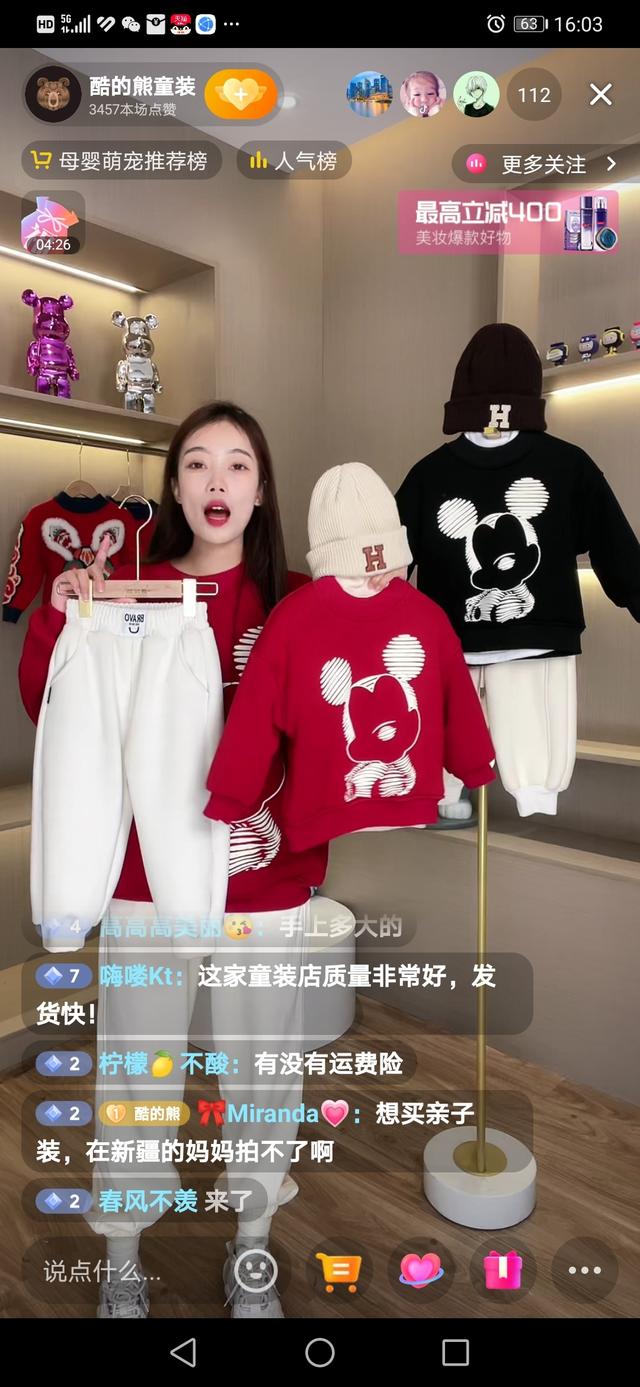Go back with system back button
Screen dimensions: 640x1387
click(183, 1353)
